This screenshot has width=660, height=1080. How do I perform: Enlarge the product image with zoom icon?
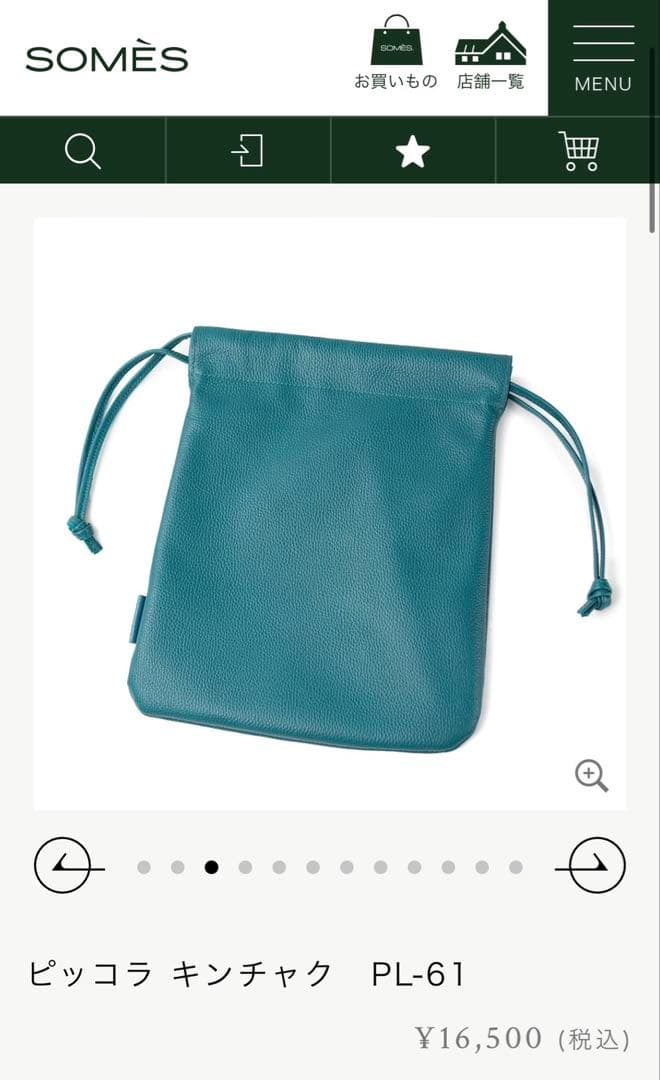point(592,775)
